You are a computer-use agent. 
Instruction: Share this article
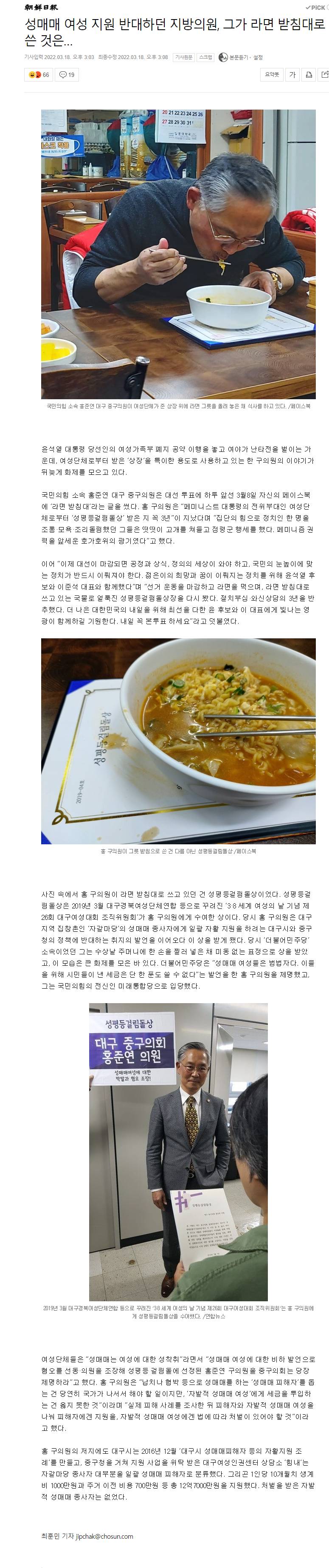click(324, 75)
